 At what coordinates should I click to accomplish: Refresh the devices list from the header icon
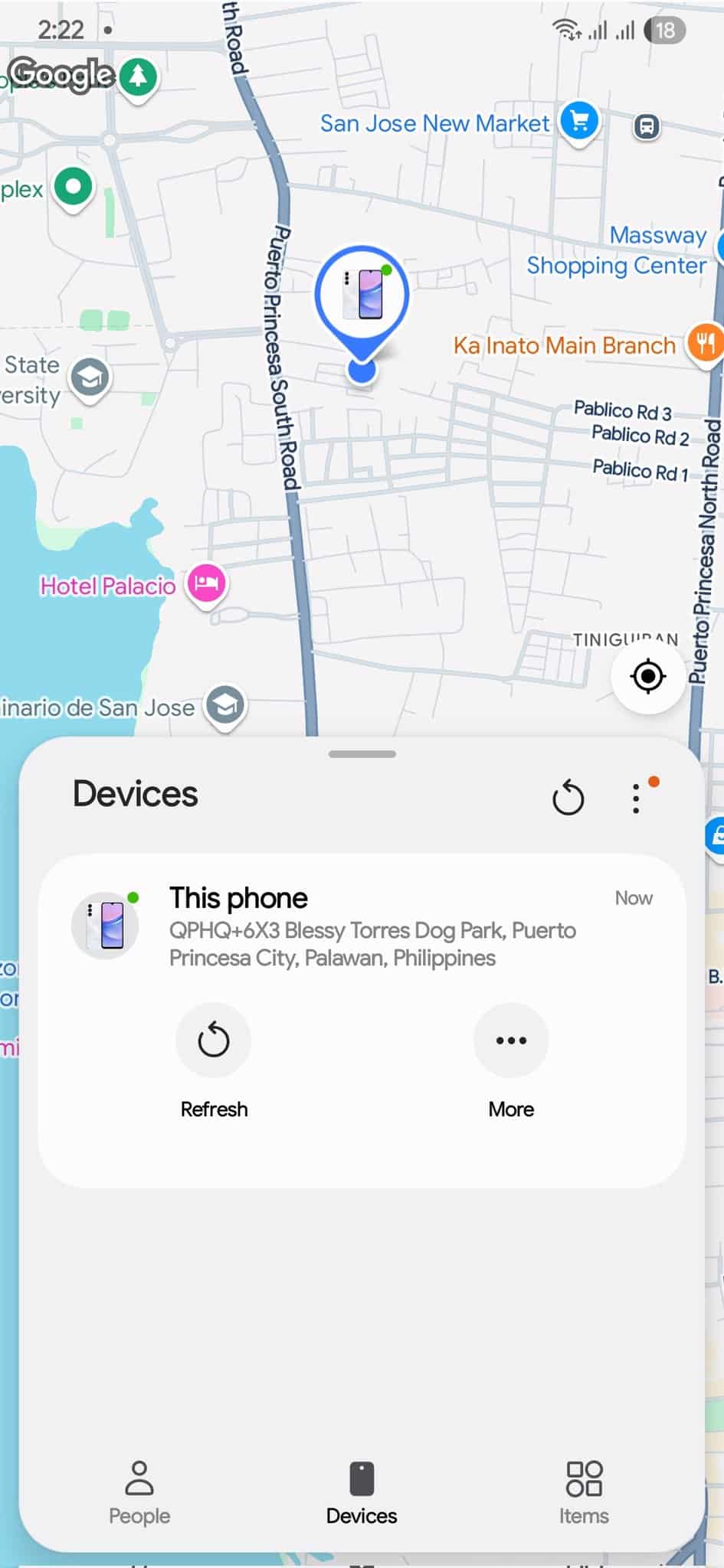pyautogui.click(x=568, y=798)
